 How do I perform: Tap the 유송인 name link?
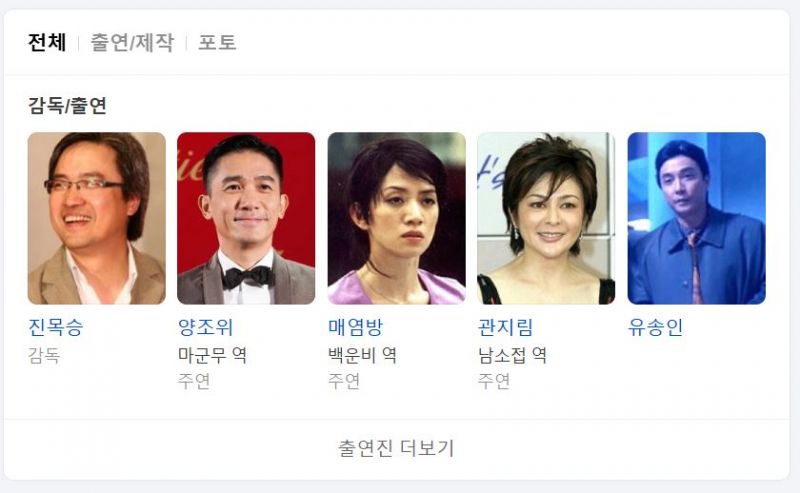[655, 328]
